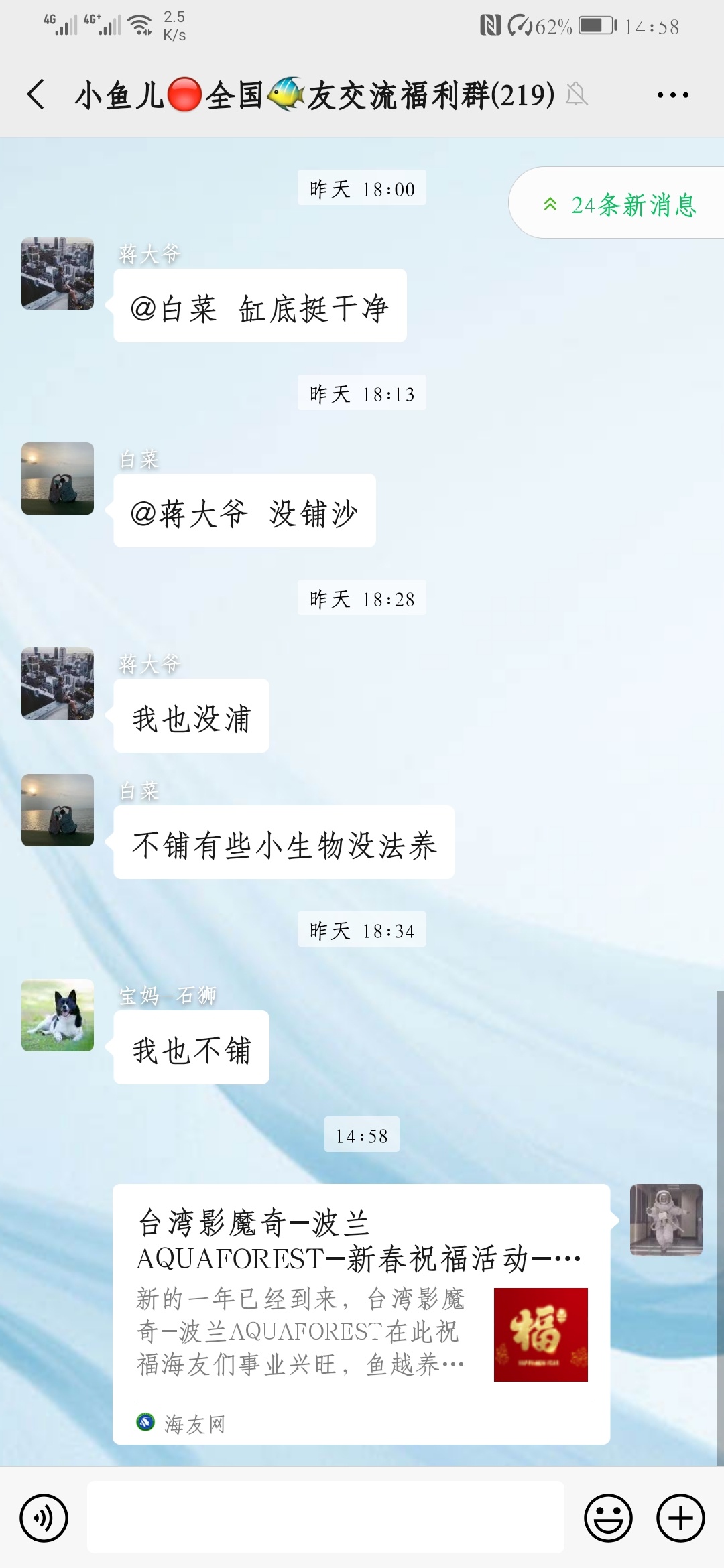Open 蒋大爷's avatar beside 缸底挺干净 message
This screenshot has height=1568, width=724.
(58, 273)
